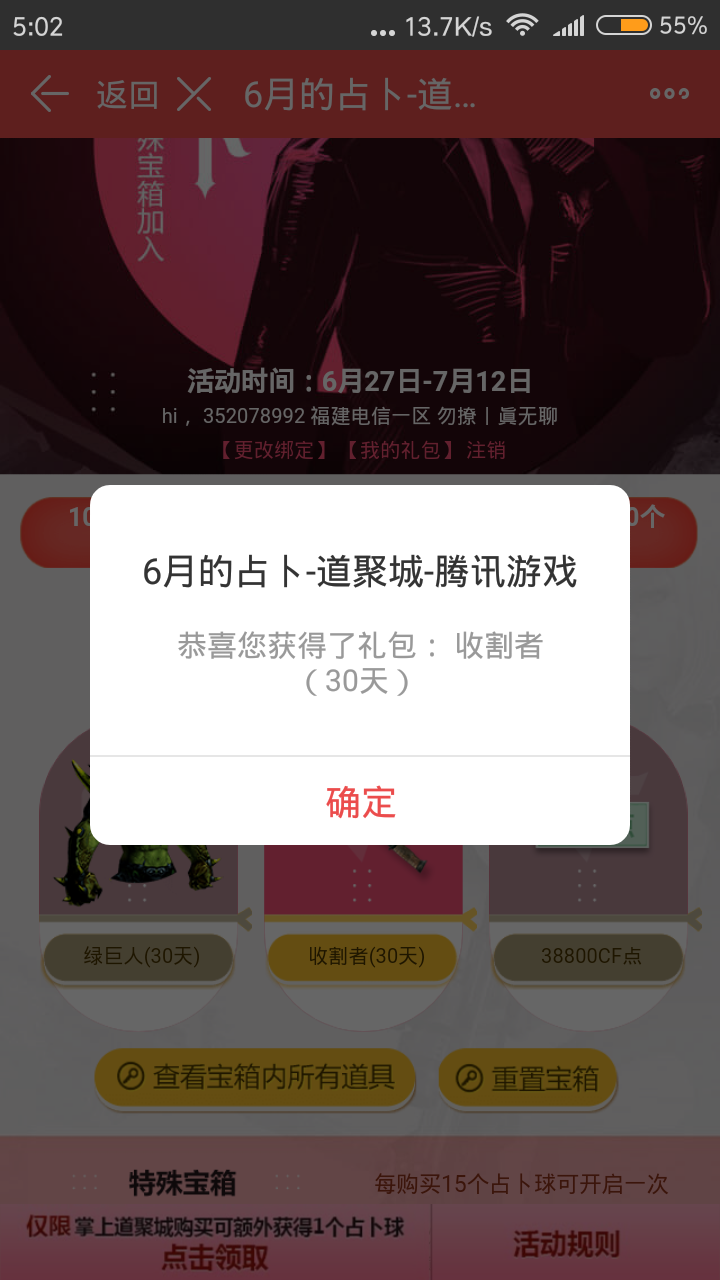Screen dimensions: 720x1280
Task: View all box items via 查看宝箱内所有道具
Action: click(255, 1078)
